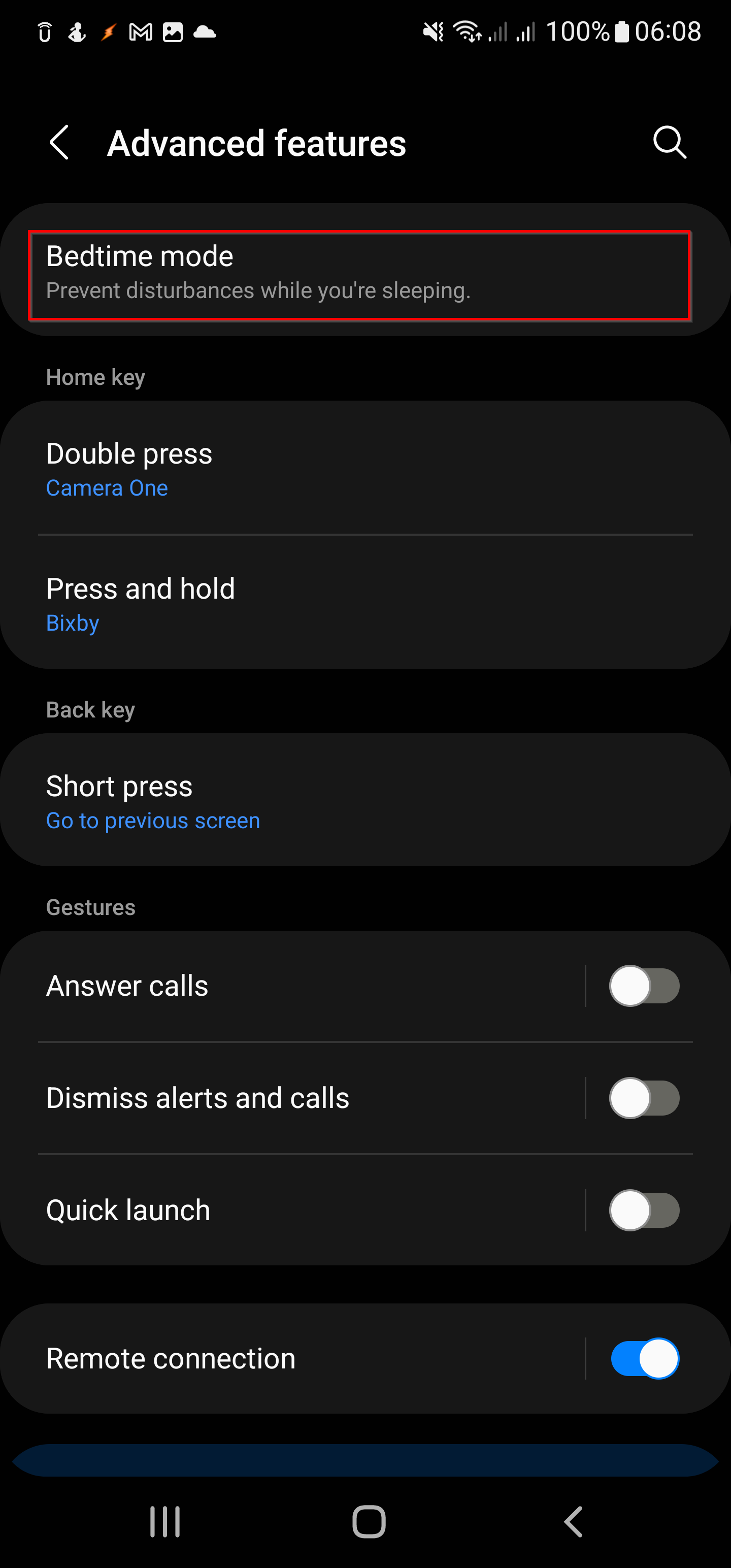Open Remote connection details
Viewport: 731px width, 1568px height.
pos(292,1359)
